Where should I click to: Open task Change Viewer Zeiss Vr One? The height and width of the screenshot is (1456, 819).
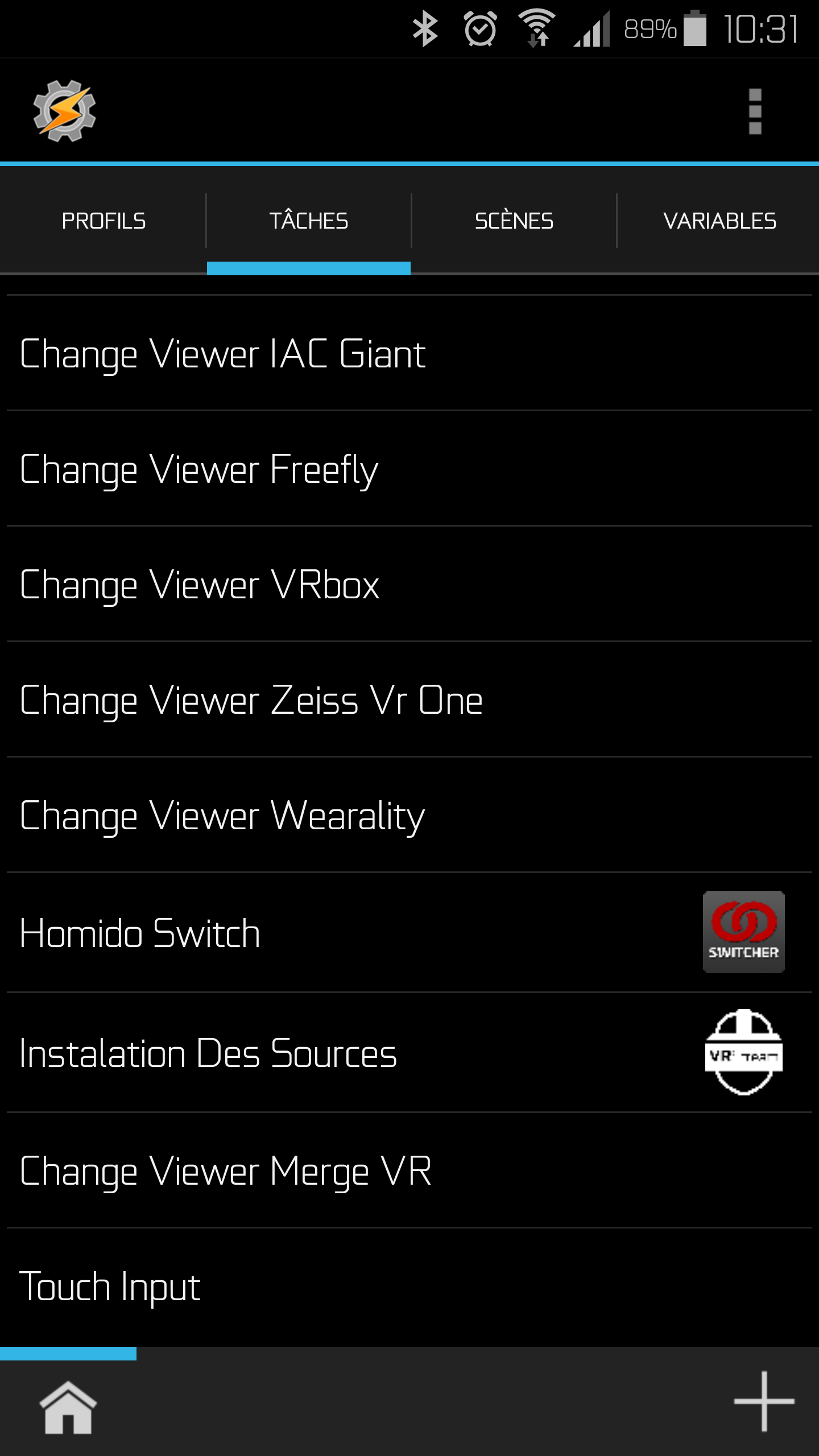click(409, 700)
